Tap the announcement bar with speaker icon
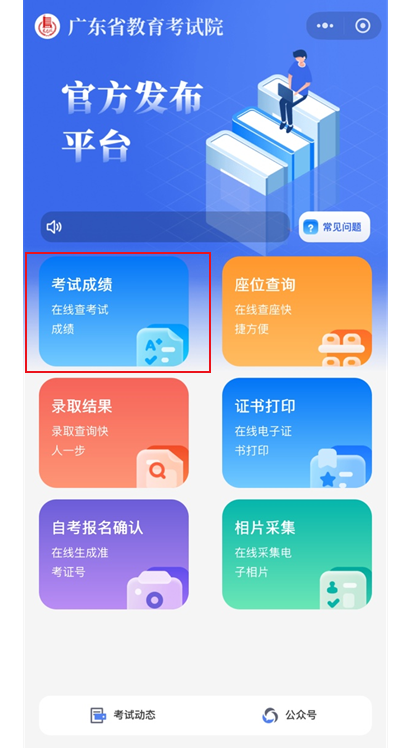The image size is (409, 748). (x=165, y=227)
